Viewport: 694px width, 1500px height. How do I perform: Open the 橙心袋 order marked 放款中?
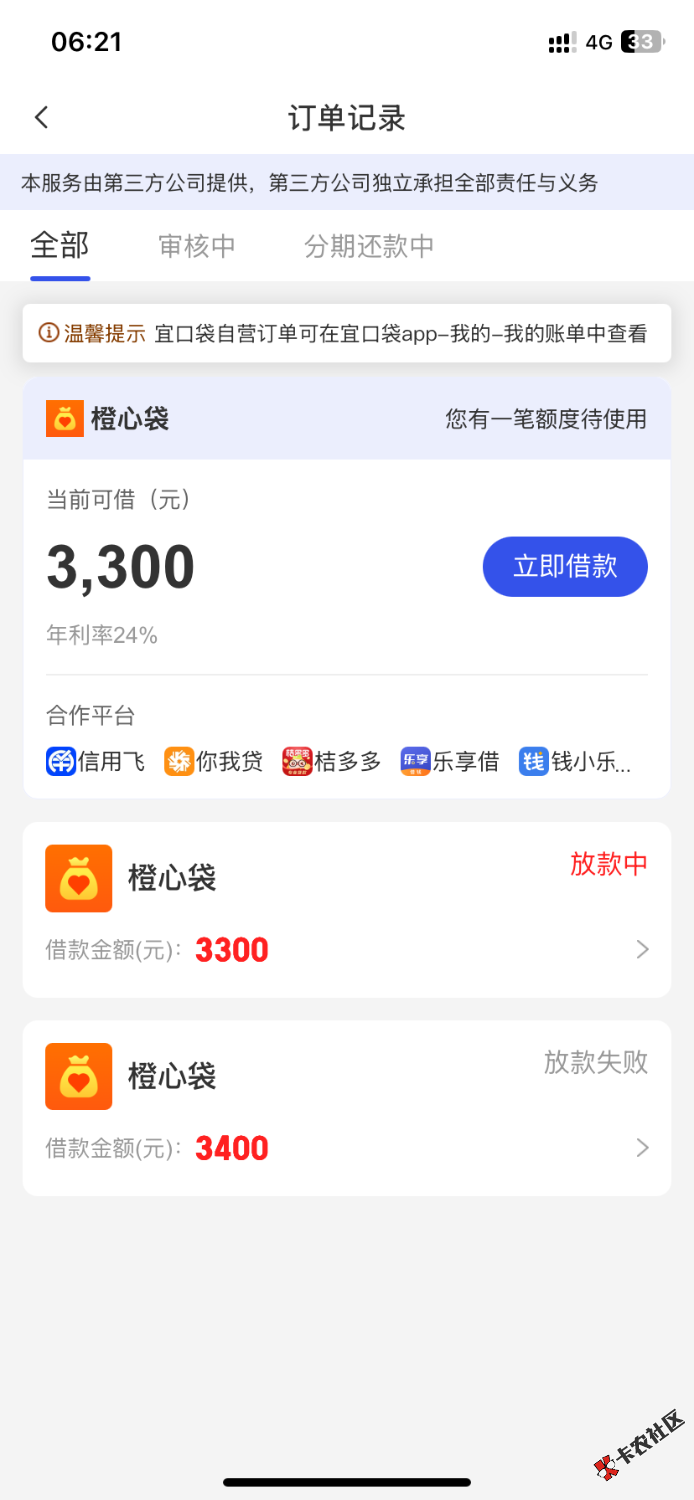click(346, 909)
